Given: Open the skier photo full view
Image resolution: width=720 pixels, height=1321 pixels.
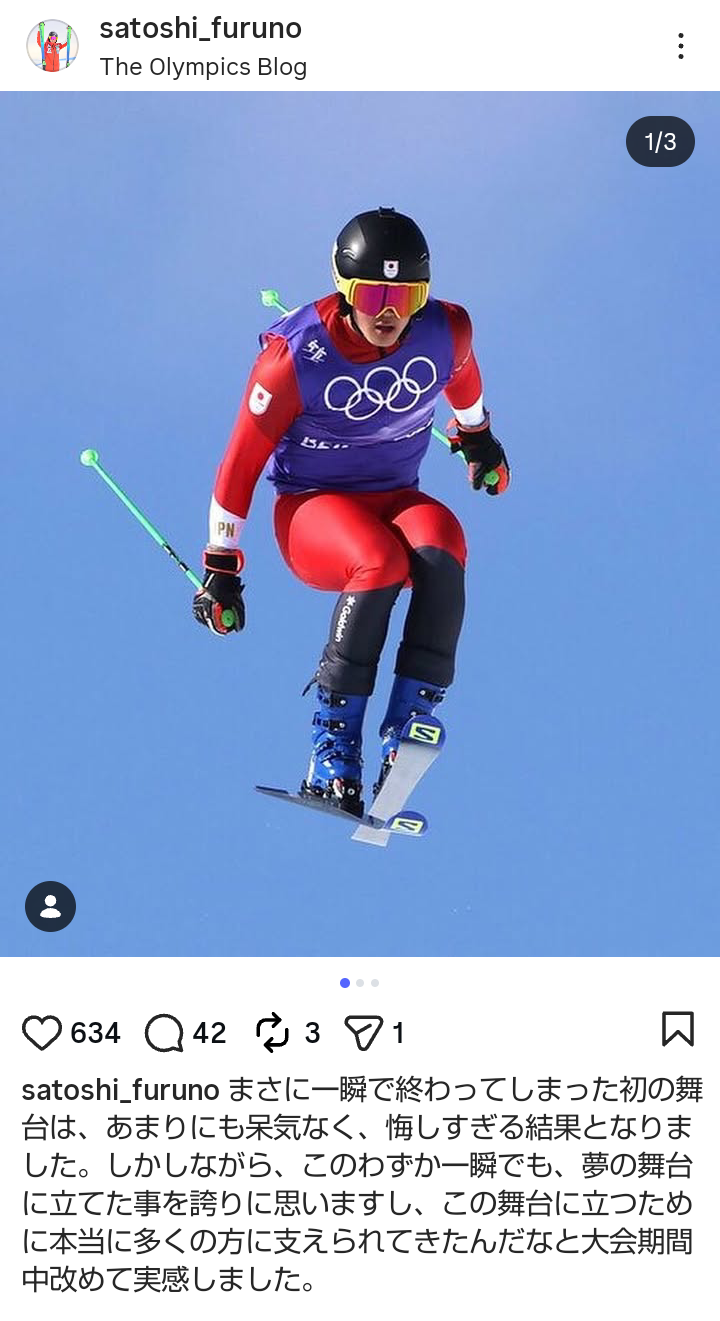Looking at the screenshot, I should 360,520.
